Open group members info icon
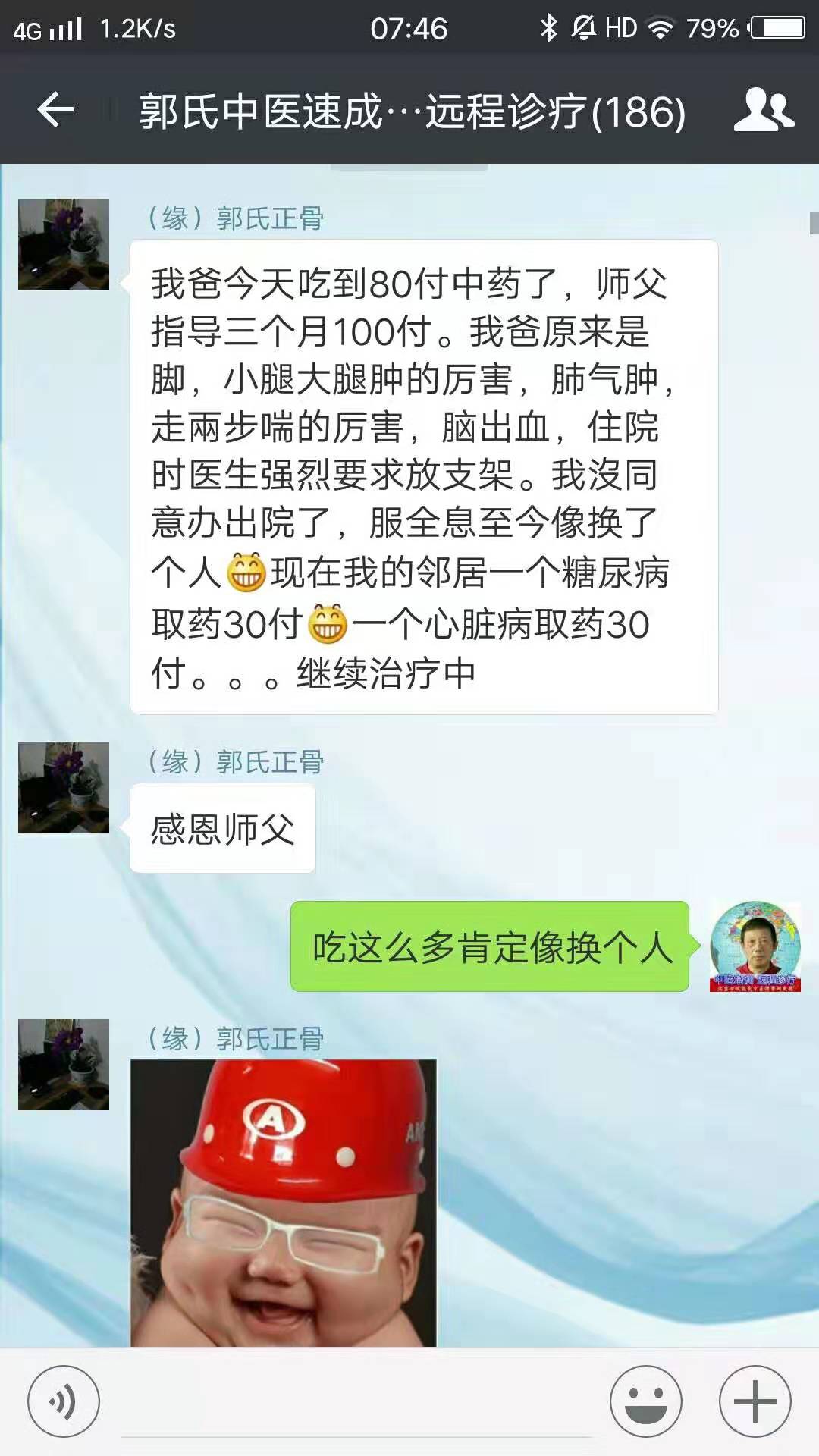 (764, 111)
